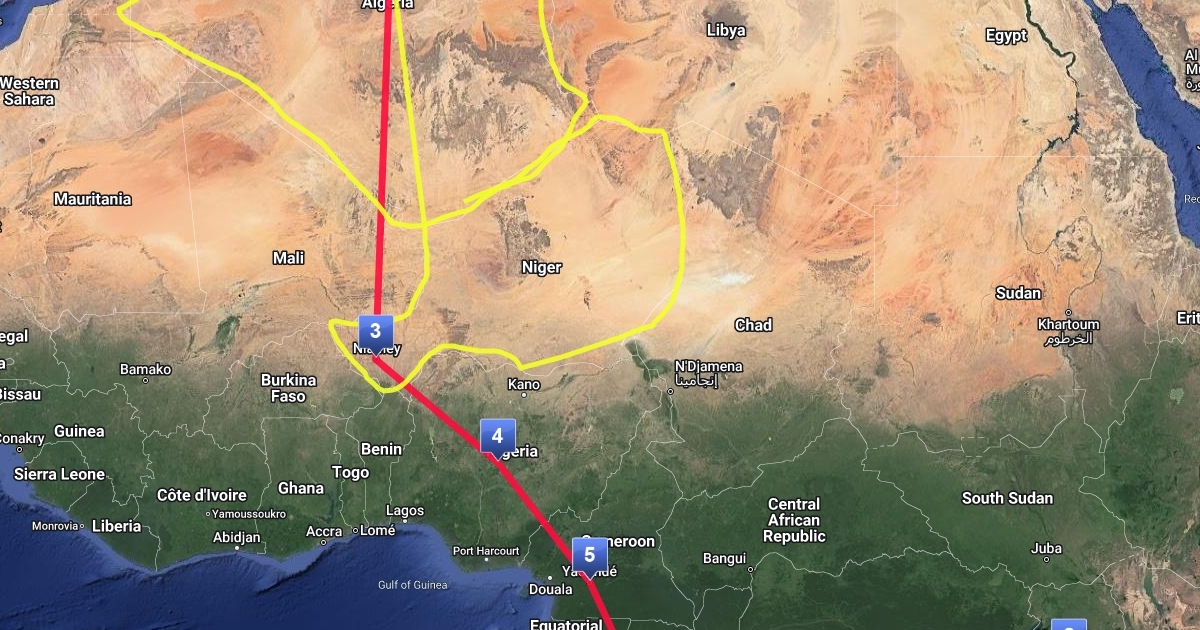Tap waypoint marker 5 near Yaoundé

coord(589,554)
